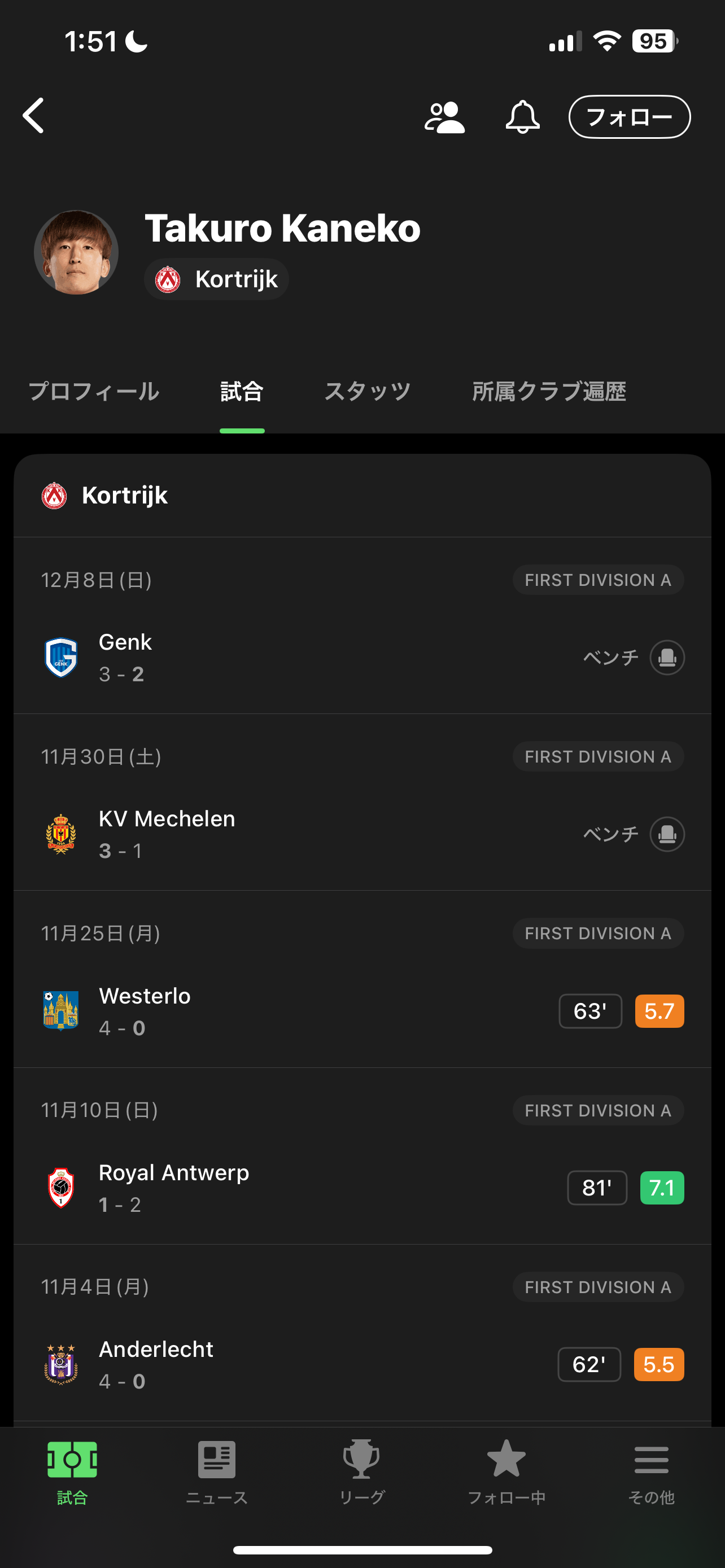
Task: Open the 所属クラブ遍歴 tab
Action: point(548,391)
